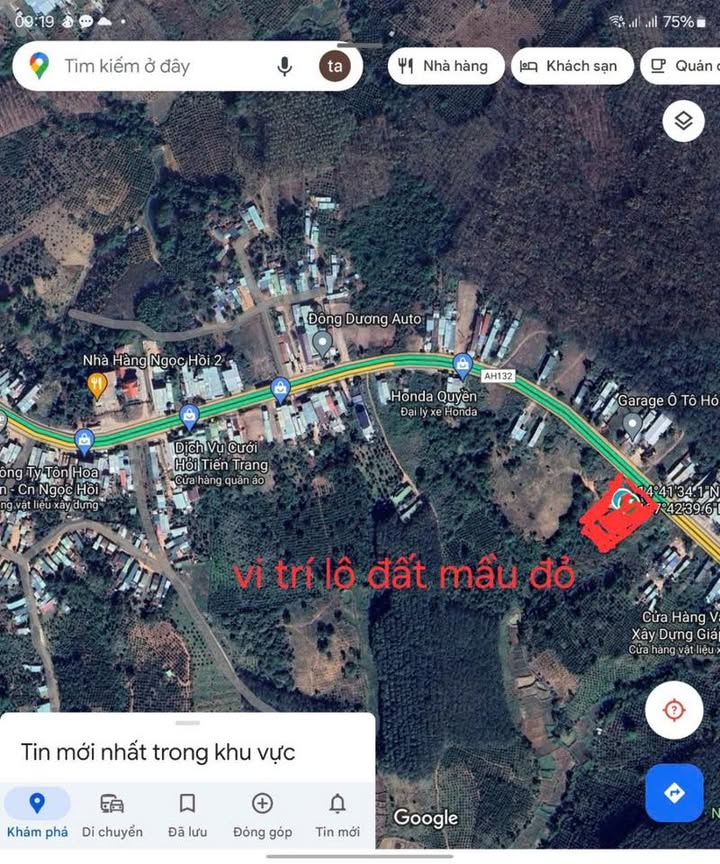Center map on my location
720x864 pixels.
pyautogui.click(x=674, y=710)
